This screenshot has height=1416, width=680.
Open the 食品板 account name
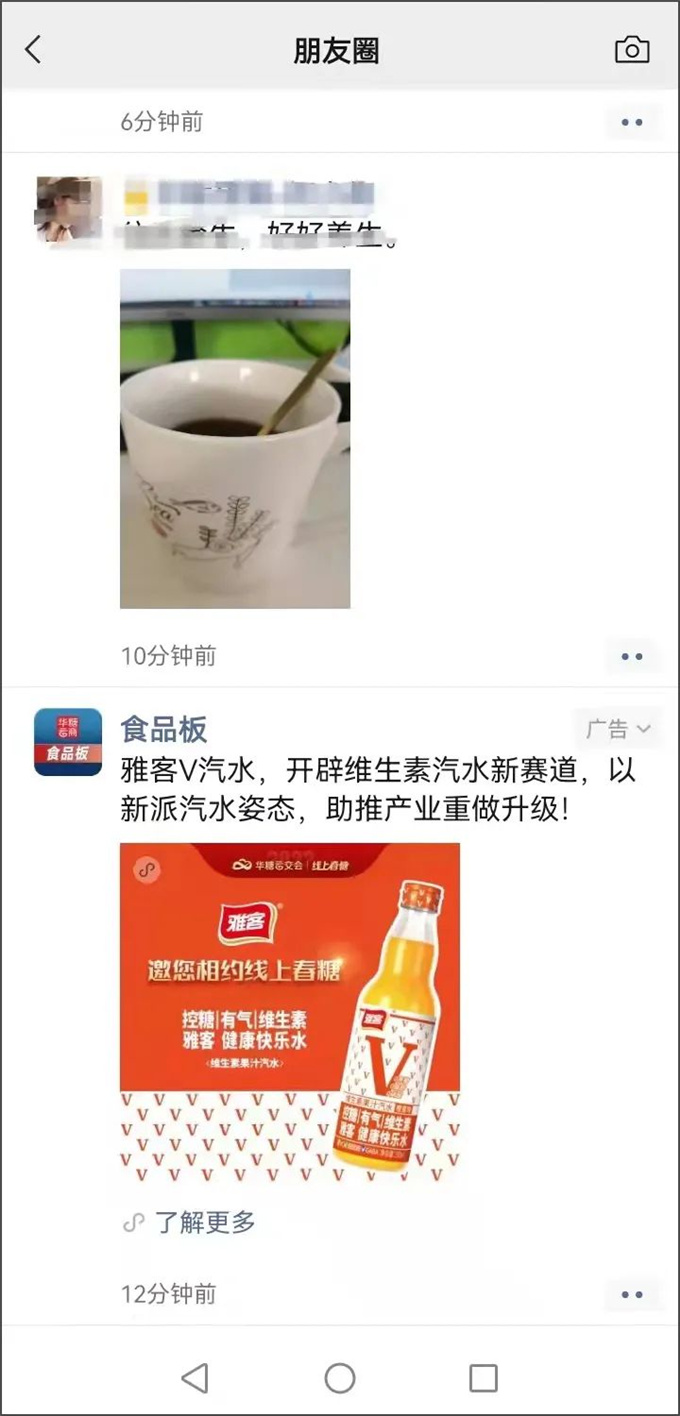164,729
